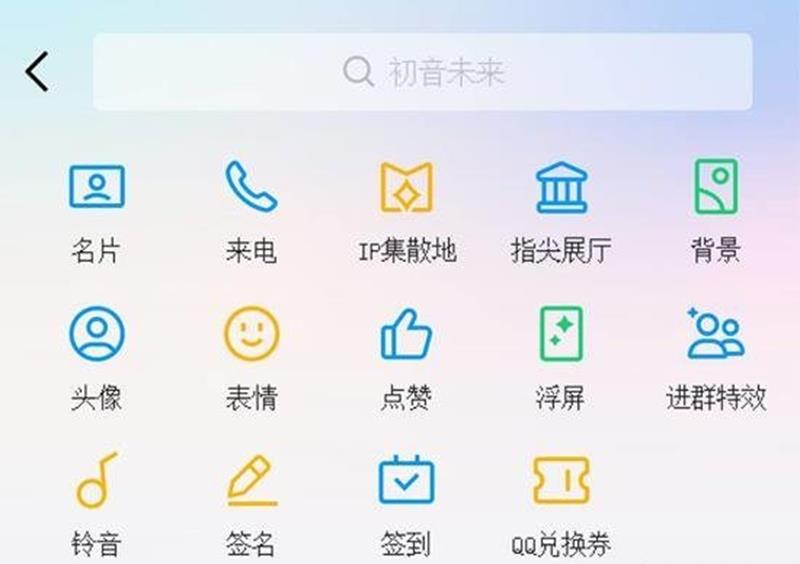Open 来电 call themes
This screenshot has width=800, height=564.
250,188
